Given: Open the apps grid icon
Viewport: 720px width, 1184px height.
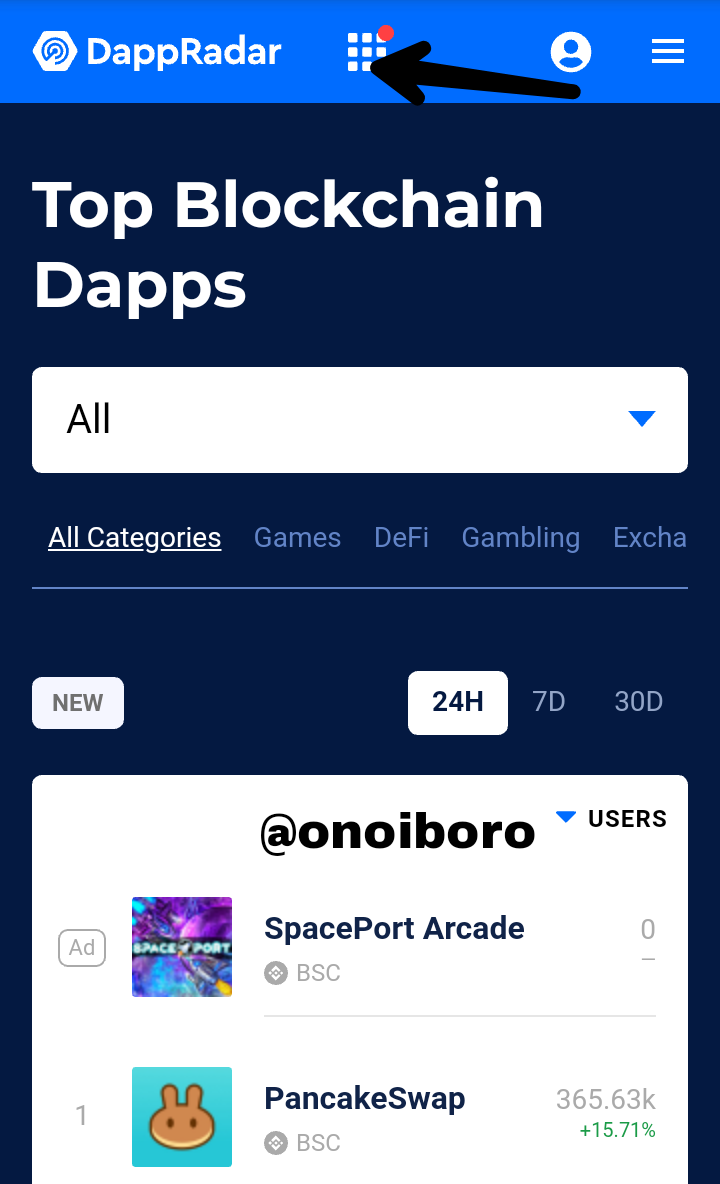Looking at the screenshot, I should pos(366,52).
